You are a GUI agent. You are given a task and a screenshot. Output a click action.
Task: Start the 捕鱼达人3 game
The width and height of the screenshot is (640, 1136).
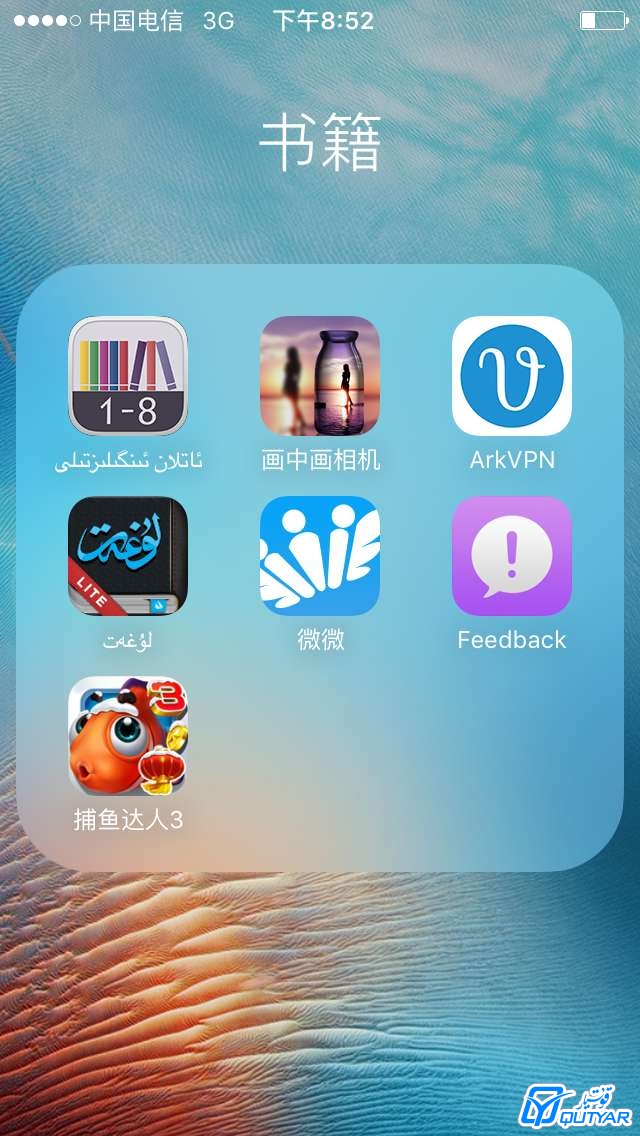(x=128, y=735)
